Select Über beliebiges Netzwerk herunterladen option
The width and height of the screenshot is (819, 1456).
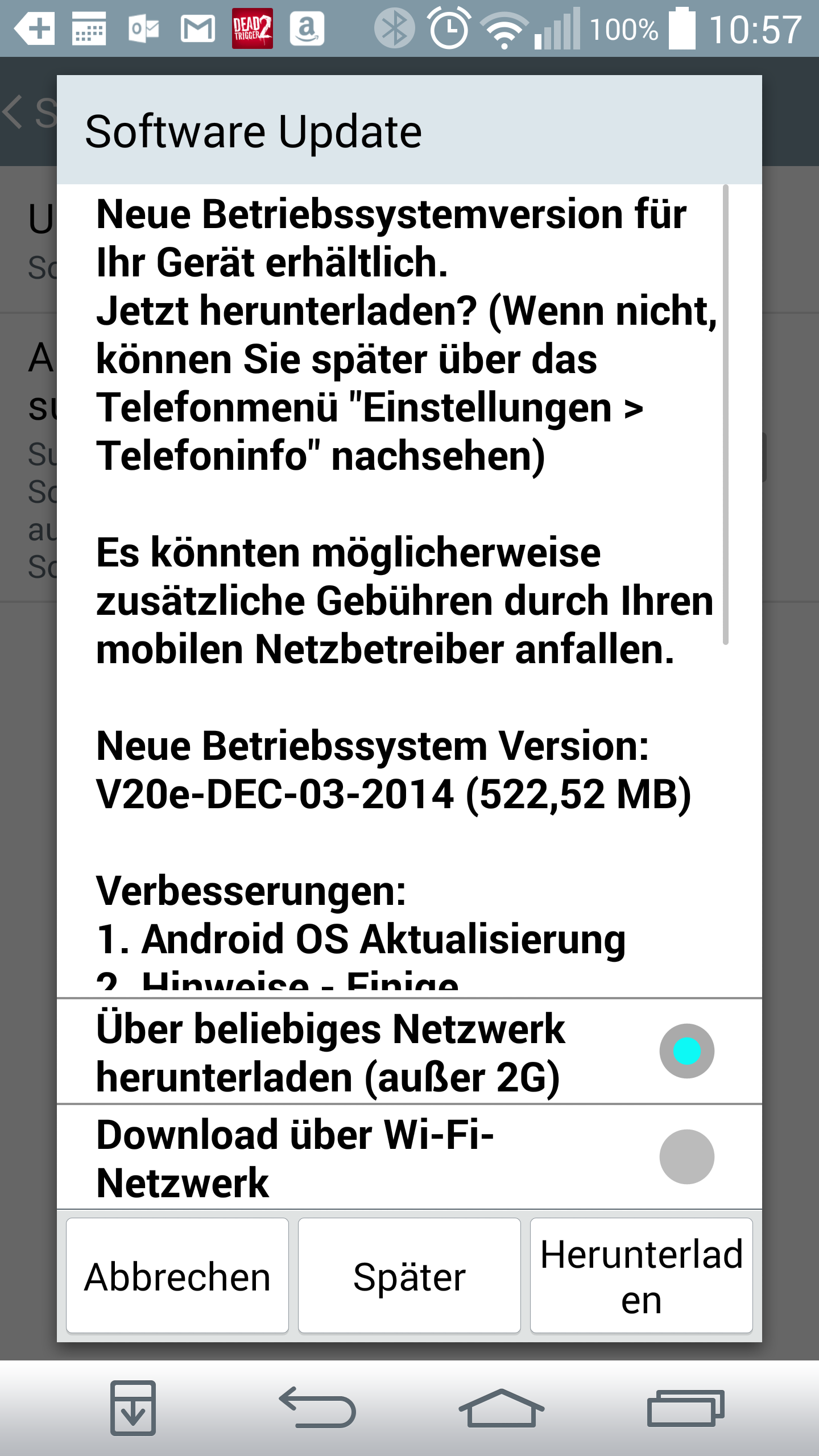coord(686,1051)
